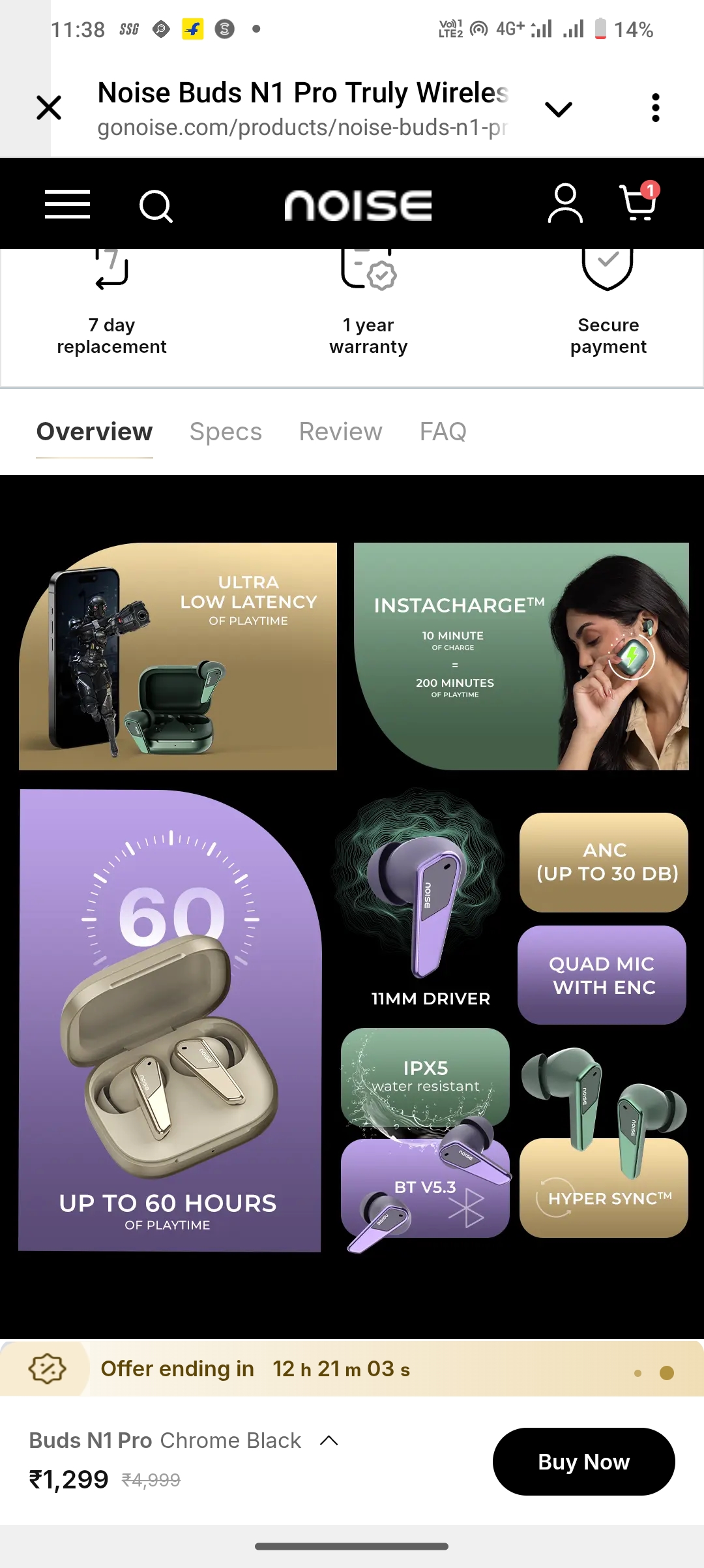Switch to the Specs tab
Image resolution: width=704 pixels, height=1568 pixels.
click(226, 432)
